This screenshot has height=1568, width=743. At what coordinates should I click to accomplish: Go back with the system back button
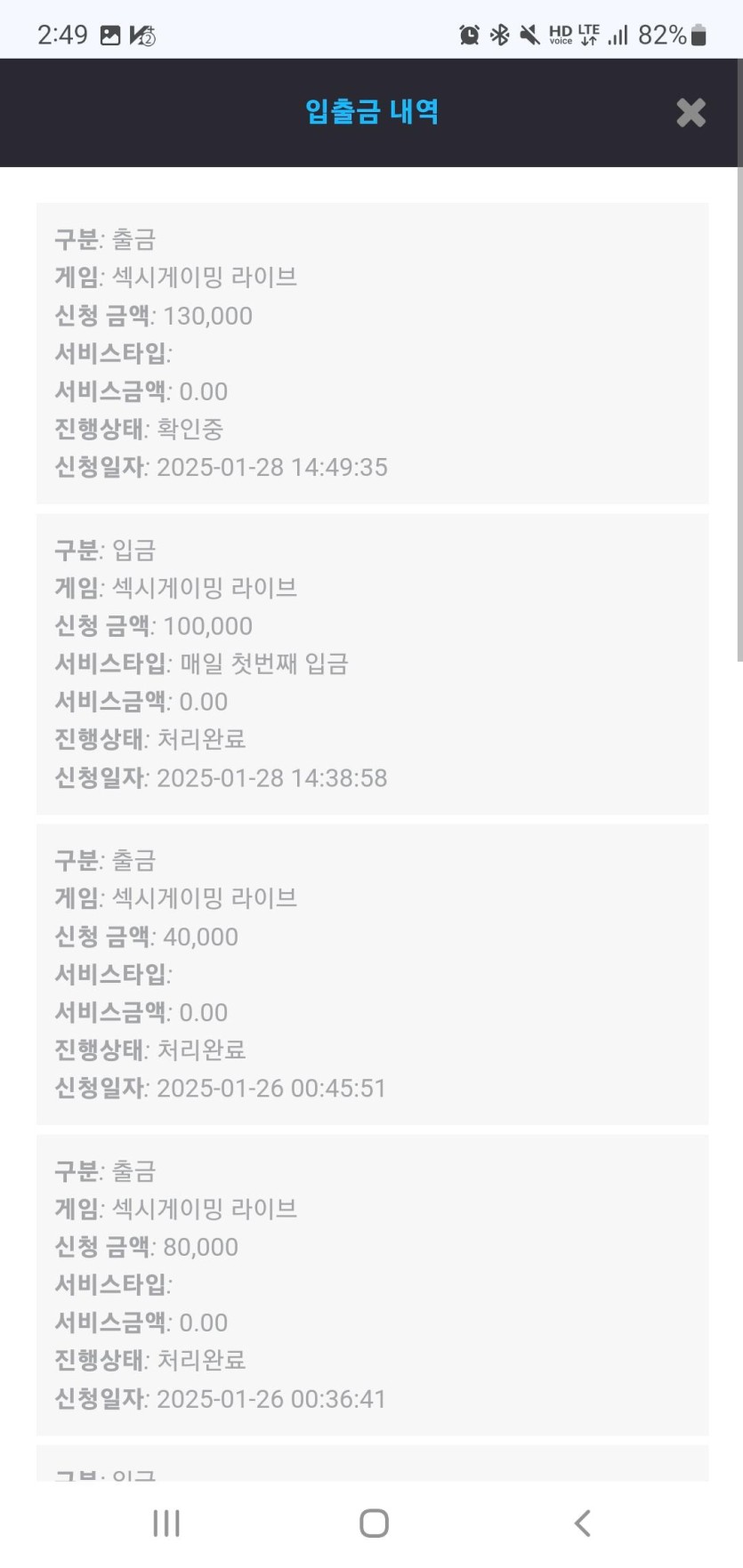[x=583, y=1523]
